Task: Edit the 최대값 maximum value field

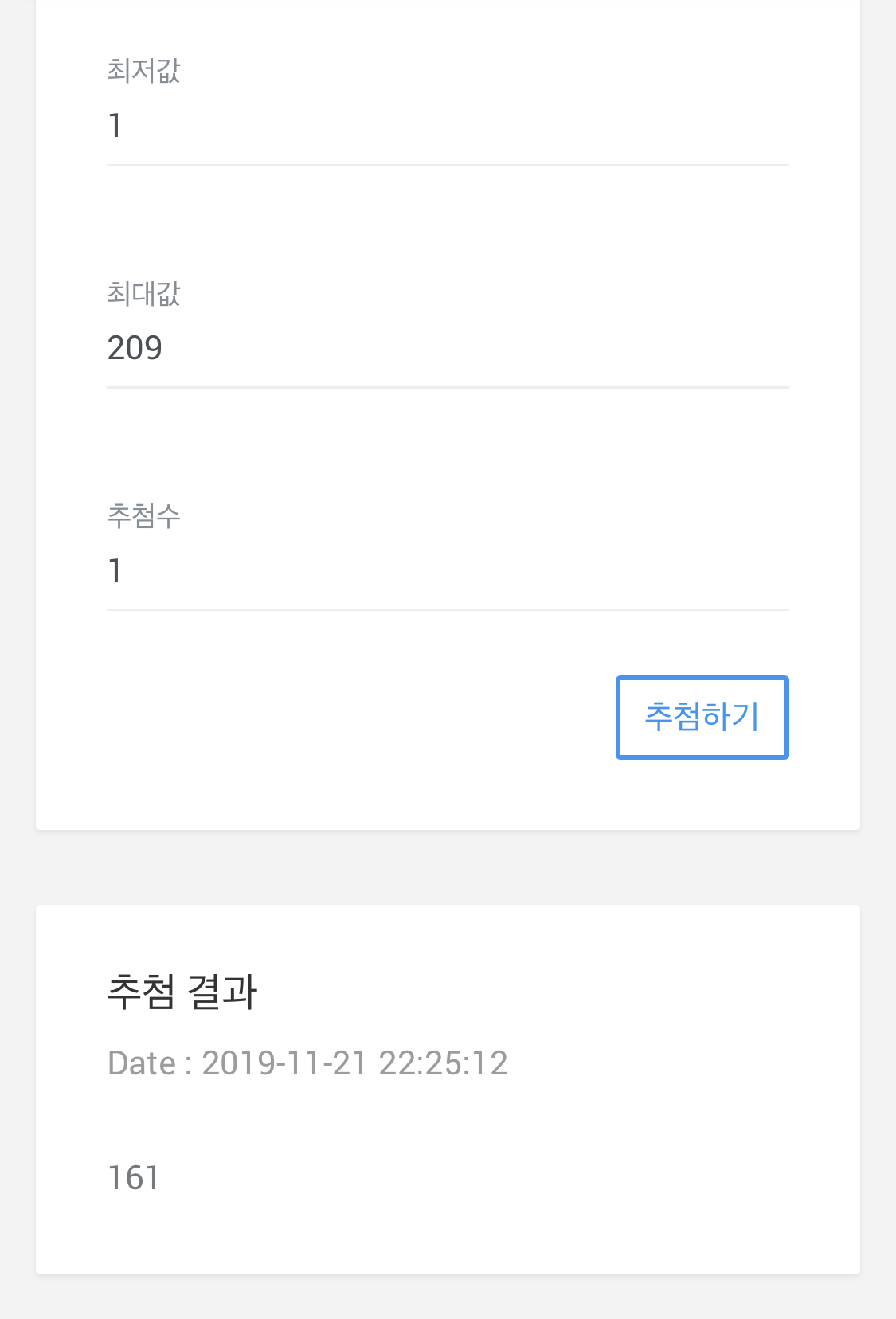Action: coord(446,348)
